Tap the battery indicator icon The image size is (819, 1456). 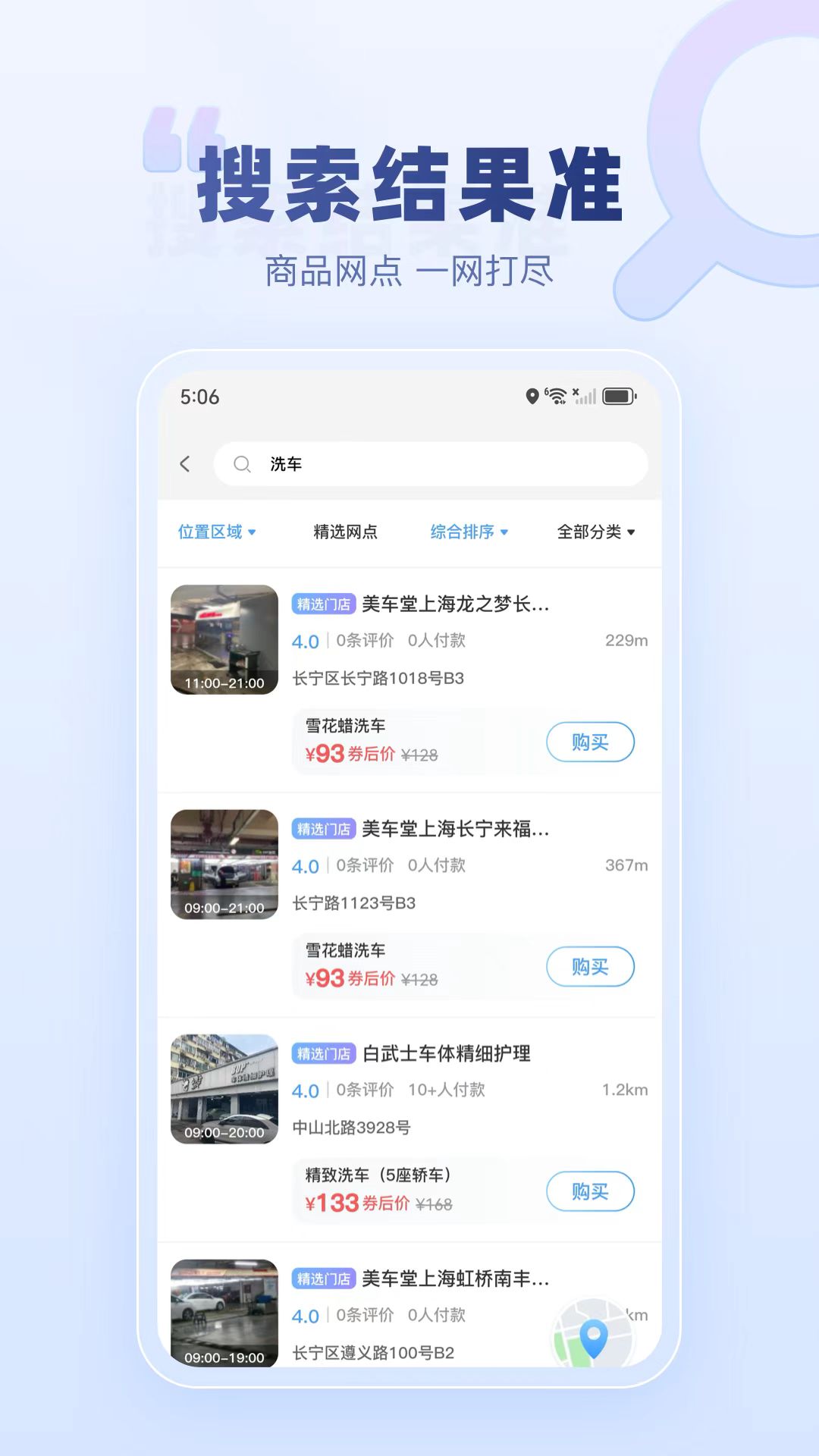click(x=617, y=395)
